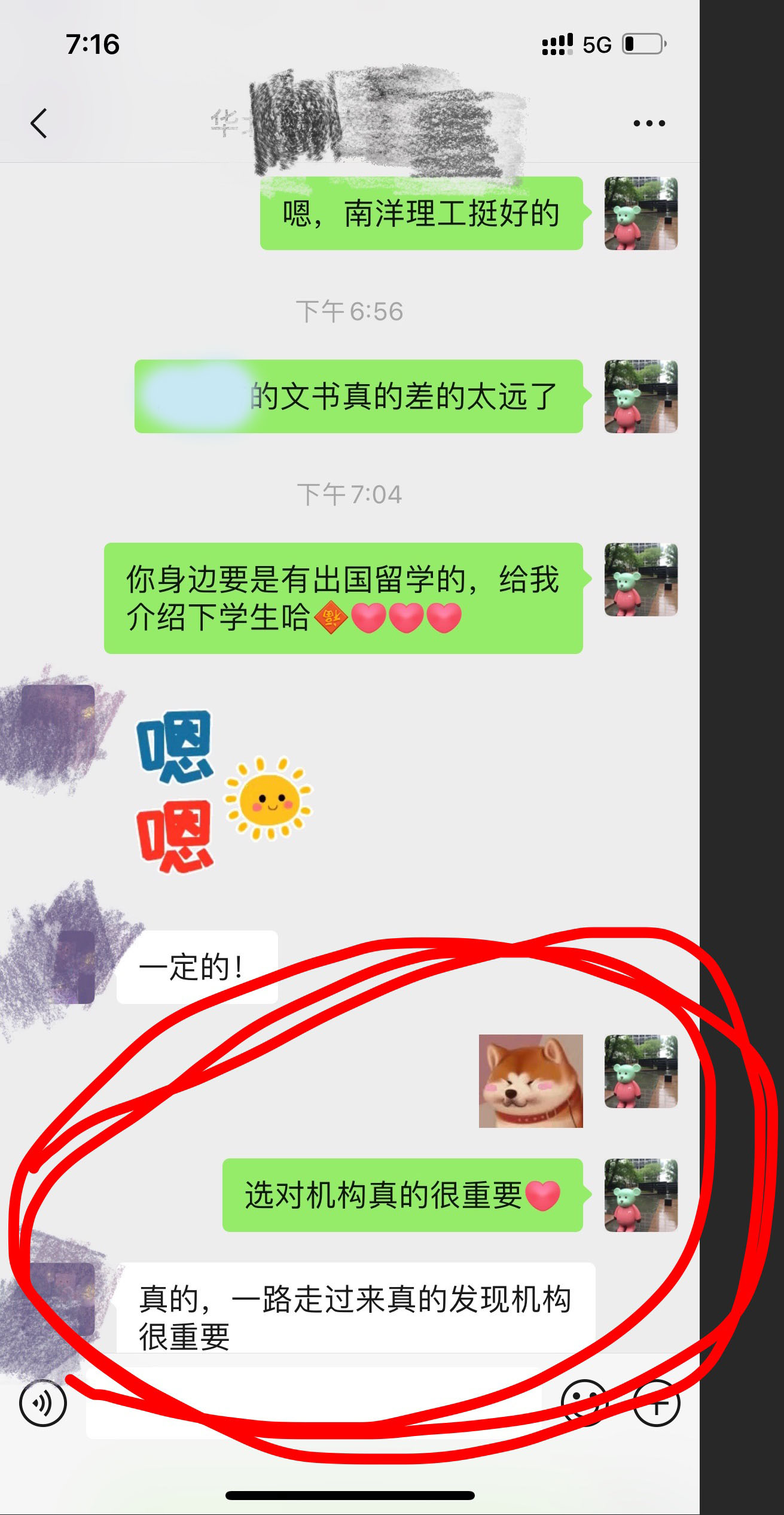Viewport: 784px width, 1515px height.
Task: Open the plus attachment menu
Action: click(x=656, y=1403)
